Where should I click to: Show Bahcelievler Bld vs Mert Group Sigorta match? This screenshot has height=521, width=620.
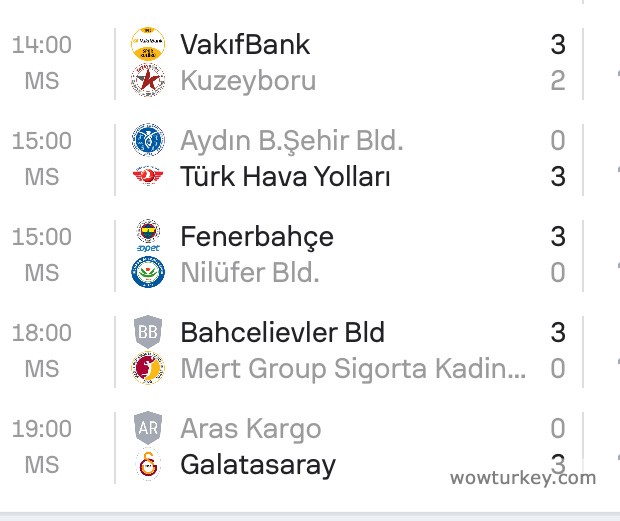pyautogui.click(x=340, y=350)
